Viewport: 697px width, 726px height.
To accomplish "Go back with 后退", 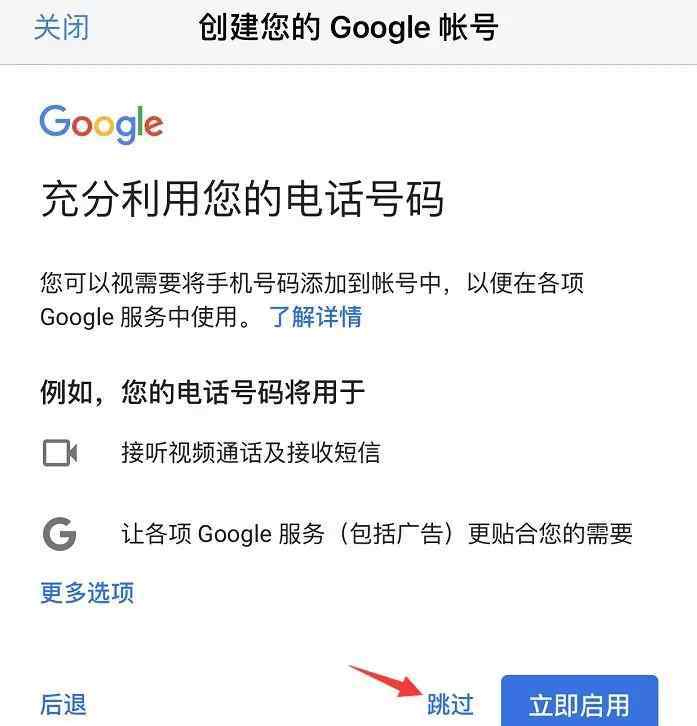I will pos(63,704).
